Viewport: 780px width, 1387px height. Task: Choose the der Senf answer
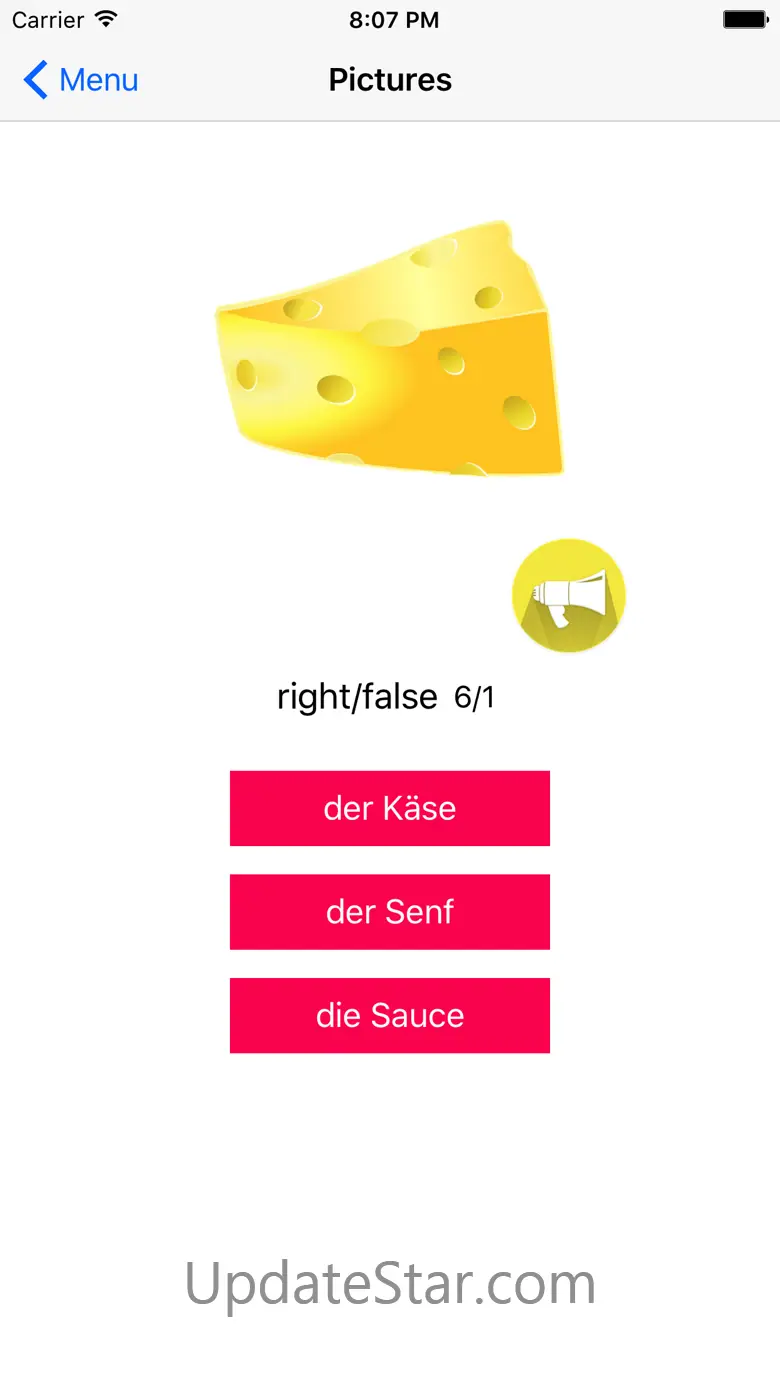(390, 912)
